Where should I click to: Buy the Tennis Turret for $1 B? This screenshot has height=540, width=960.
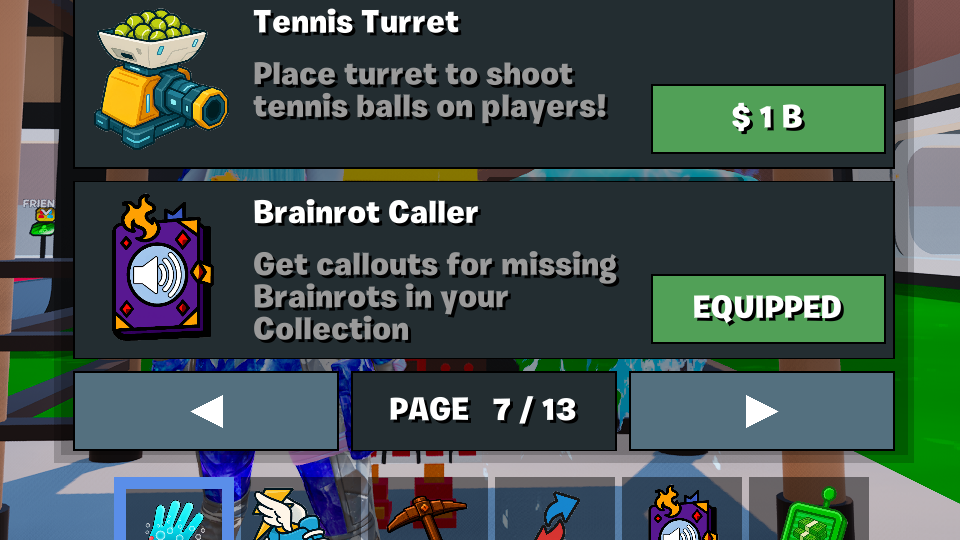pyautogui.click(x=768, y=118)
